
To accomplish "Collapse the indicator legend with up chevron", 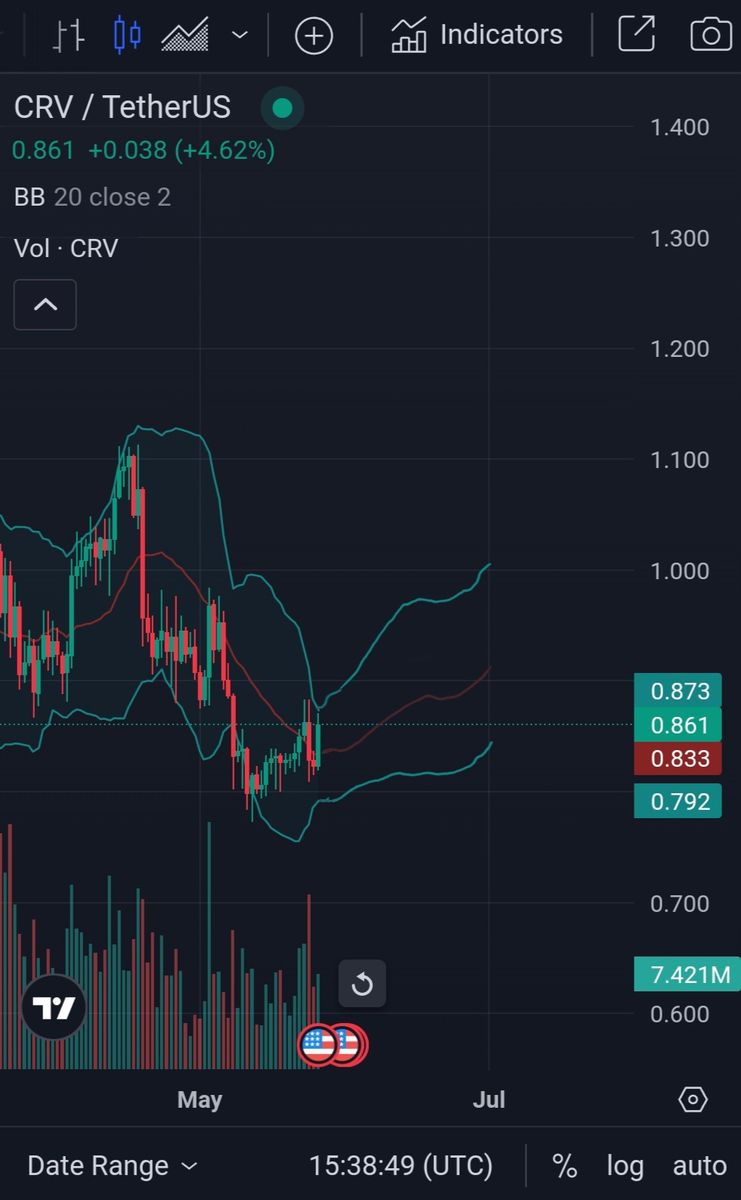I will click(45, 305).
